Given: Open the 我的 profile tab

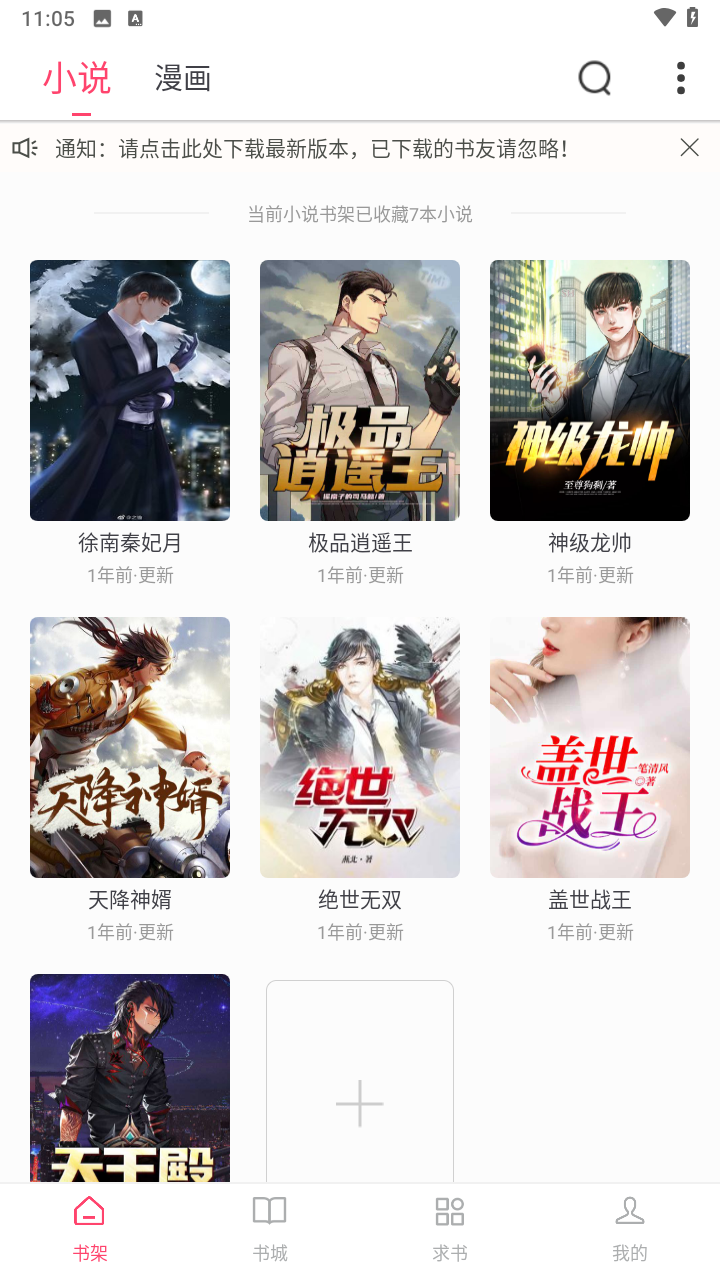Looking at the screenshot, I should [630, 1229].
